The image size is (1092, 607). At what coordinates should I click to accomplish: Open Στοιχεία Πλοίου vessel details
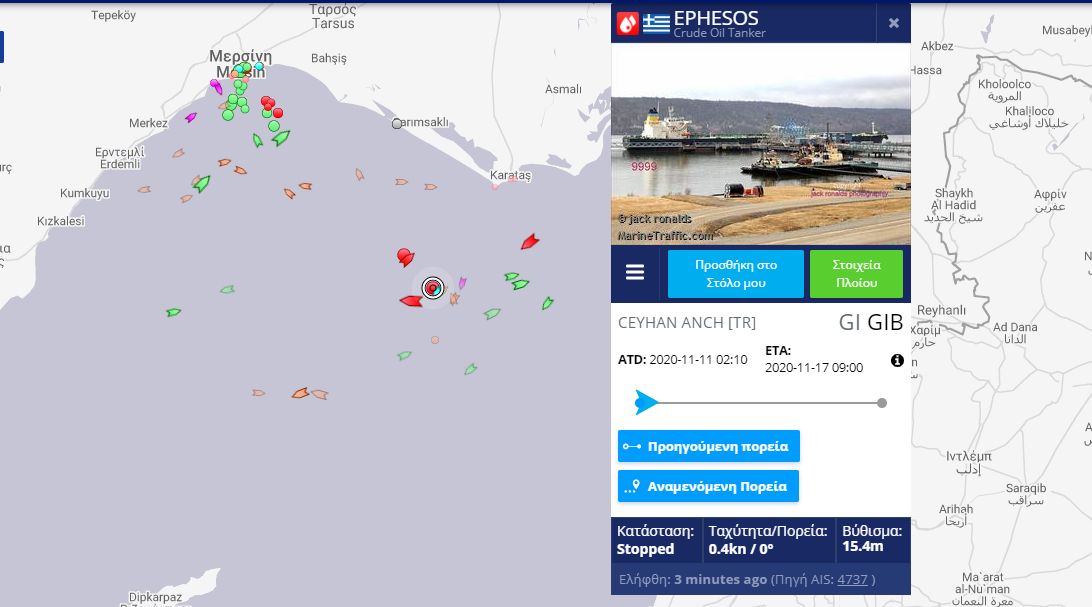[855, 274]
